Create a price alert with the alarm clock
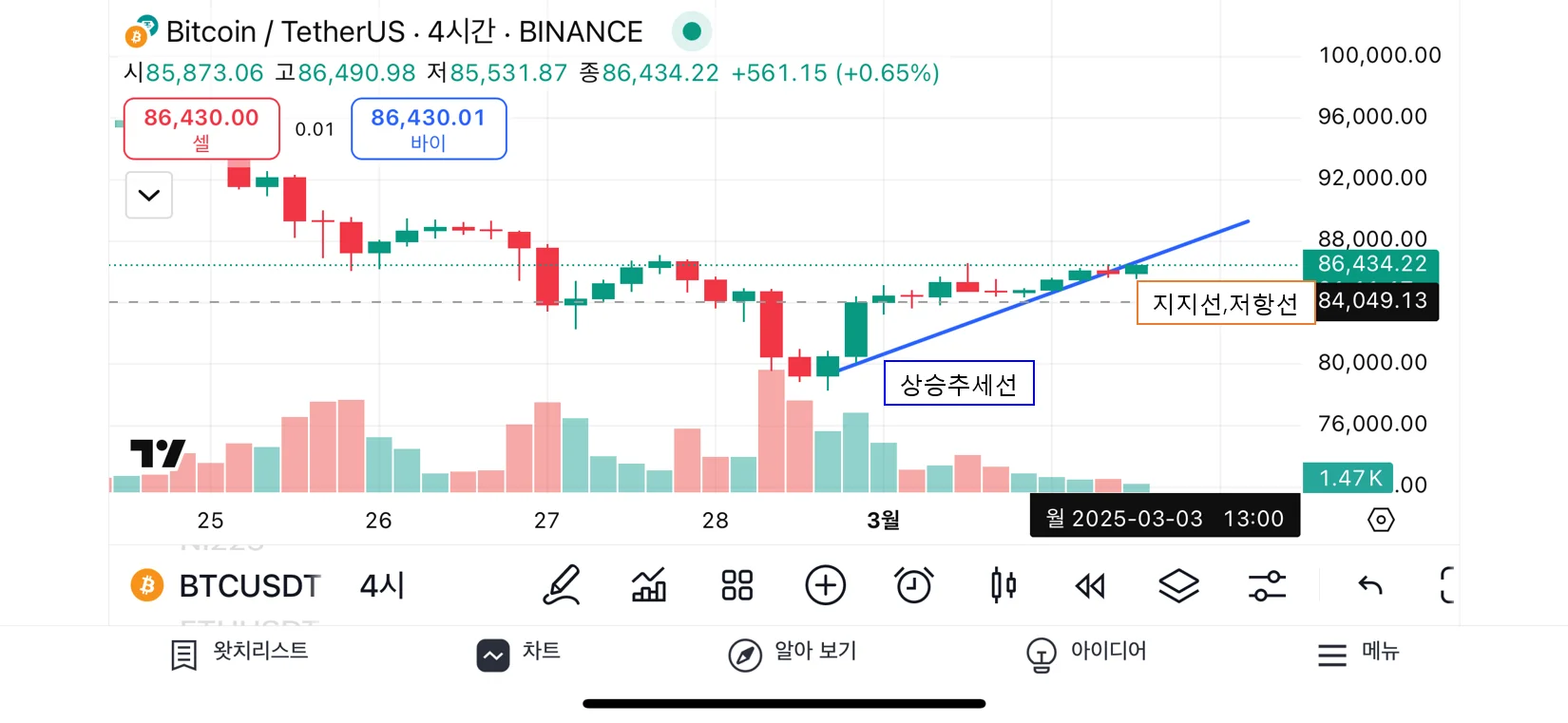 point(914,585)
